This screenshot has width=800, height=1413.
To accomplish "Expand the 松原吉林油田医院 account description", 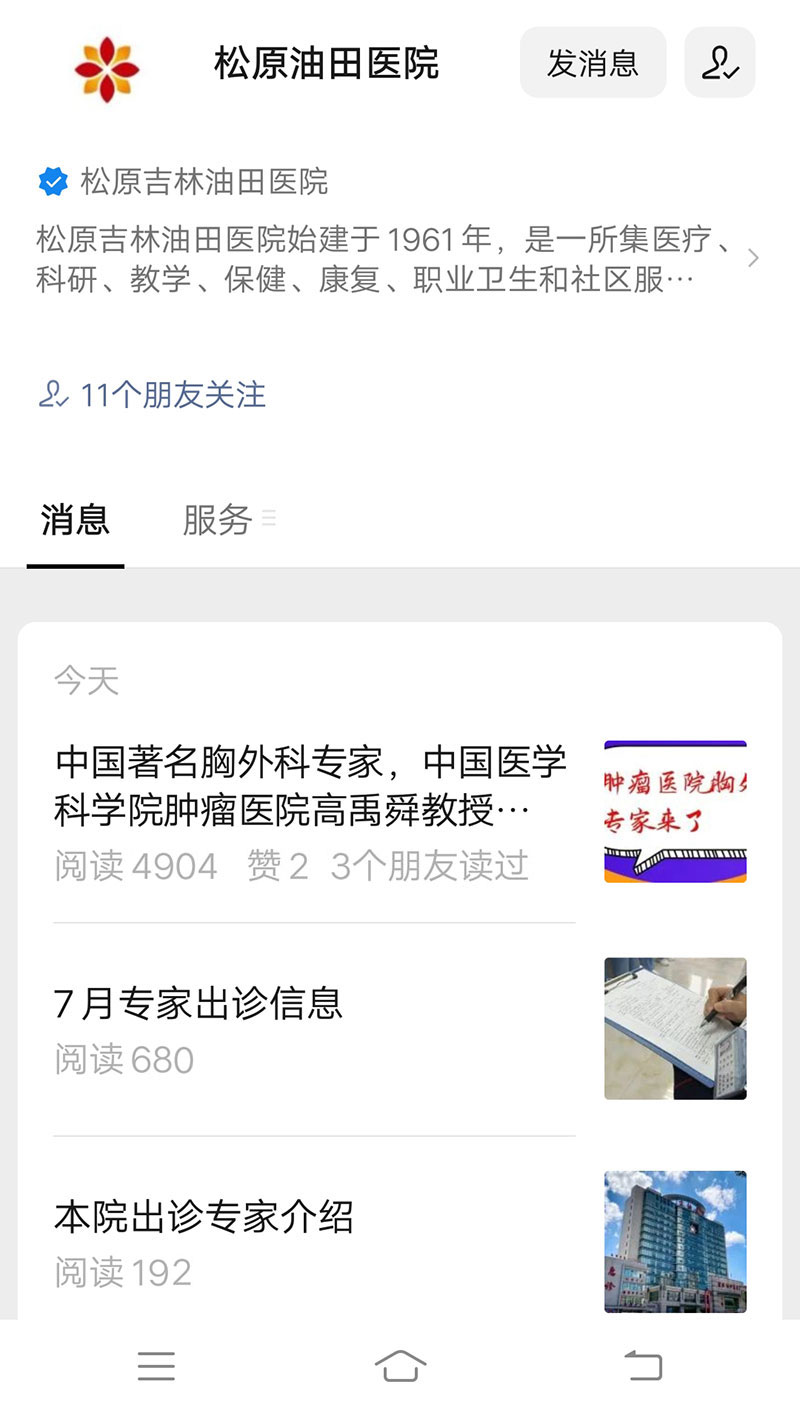I will click(752, 259).
